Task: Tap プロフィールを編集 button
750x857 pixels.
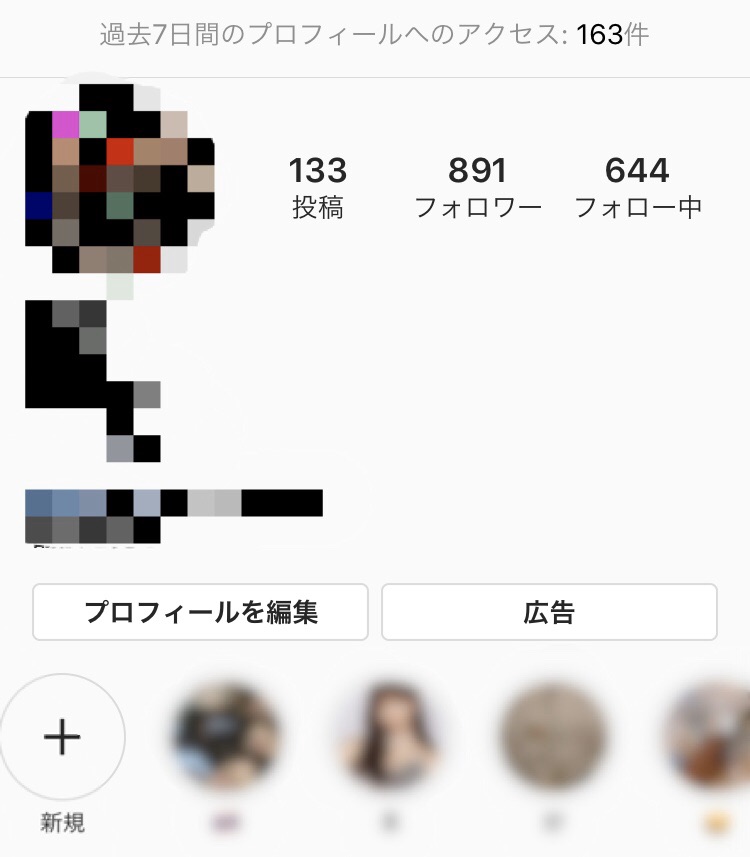Action: 200,612
